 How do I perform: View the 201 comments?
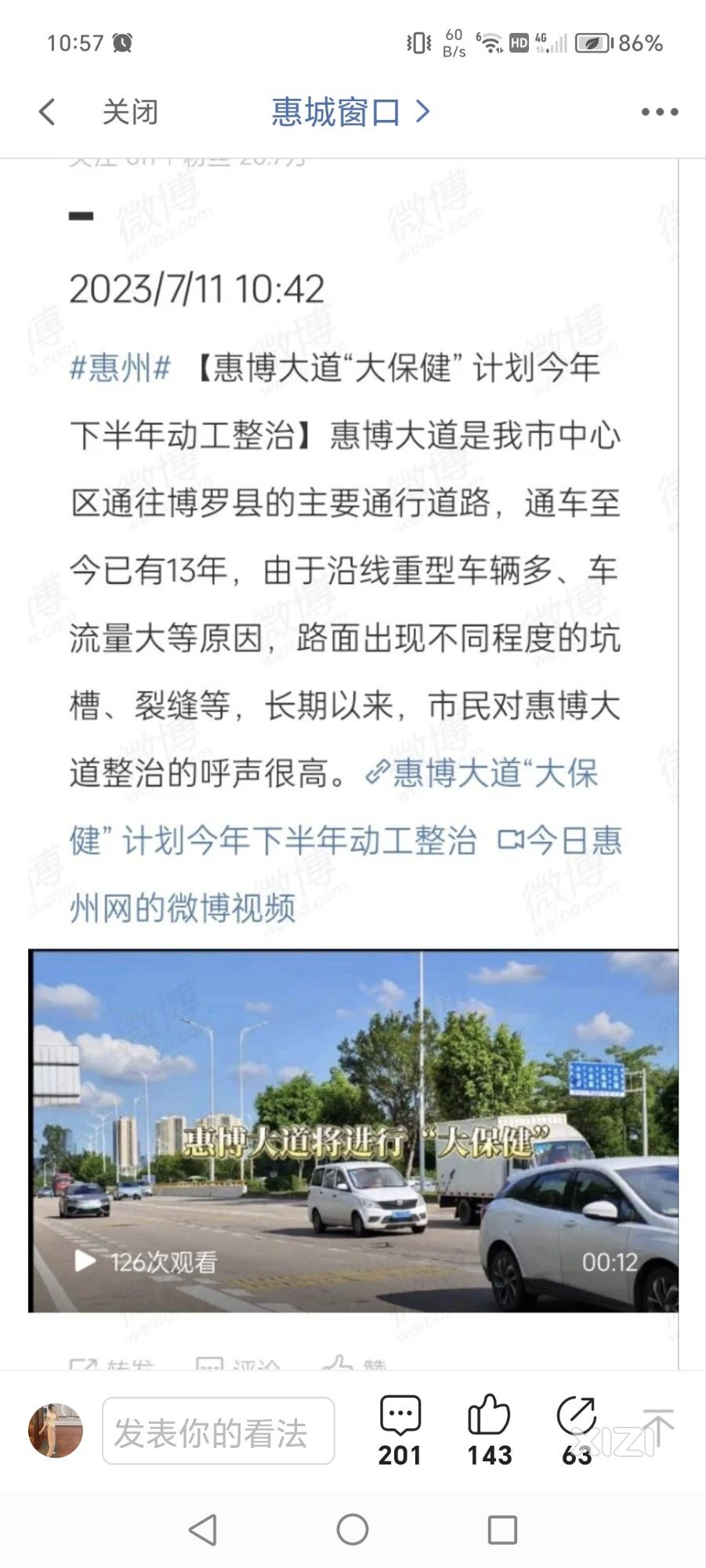point(400,1430)
